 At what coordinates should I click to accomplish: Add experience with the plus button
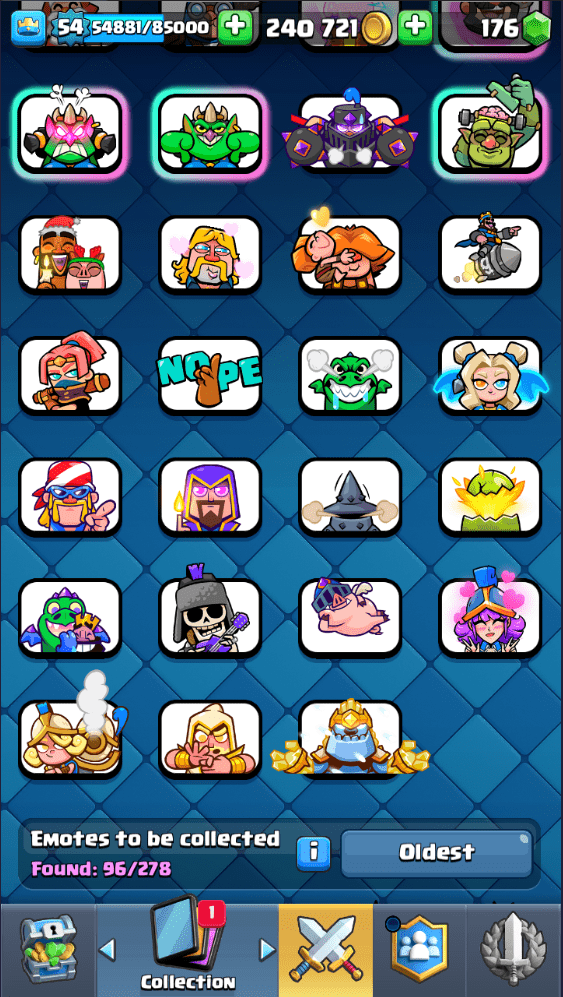click(x=235, y=27)
